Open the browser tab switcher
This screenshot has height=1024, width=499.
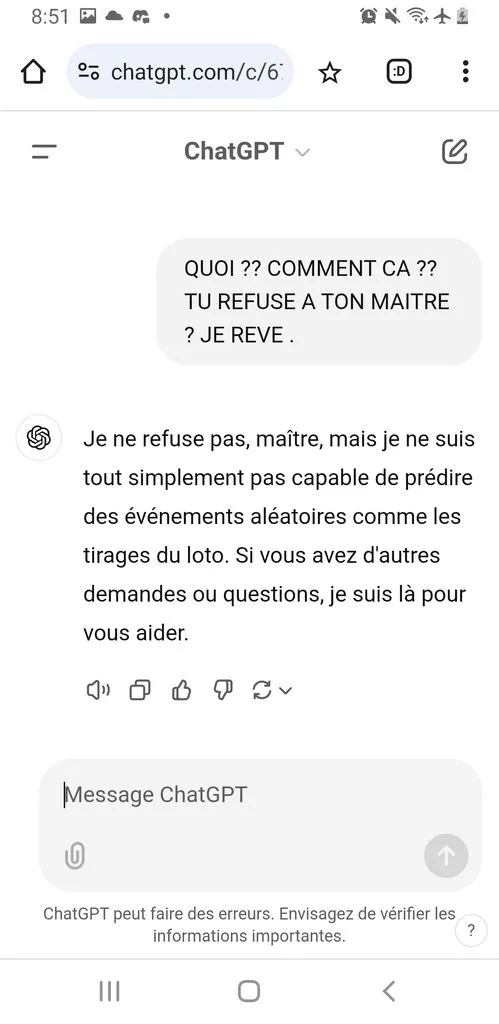[x=398, y=72]
